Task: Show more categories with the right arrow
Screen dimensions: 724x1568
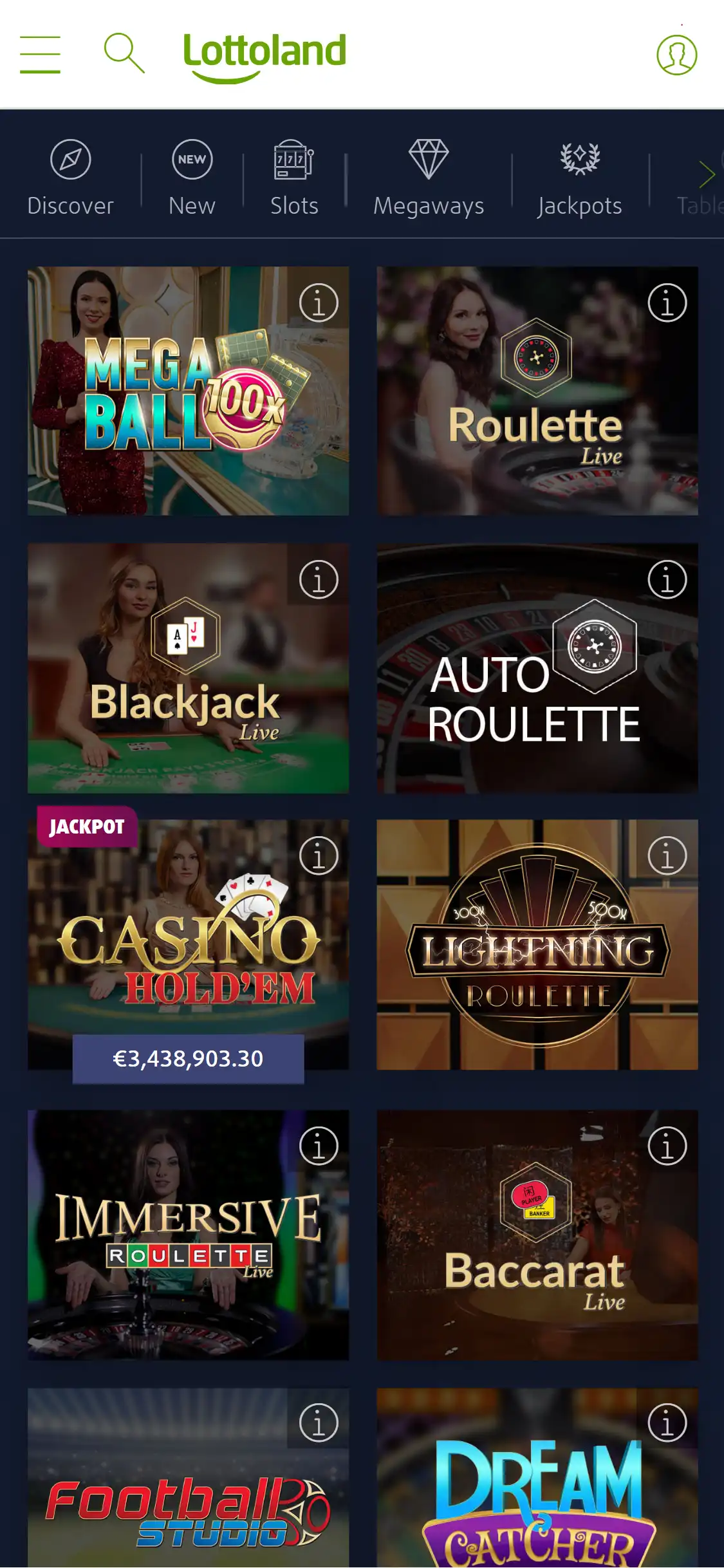Action: (707, 174)
